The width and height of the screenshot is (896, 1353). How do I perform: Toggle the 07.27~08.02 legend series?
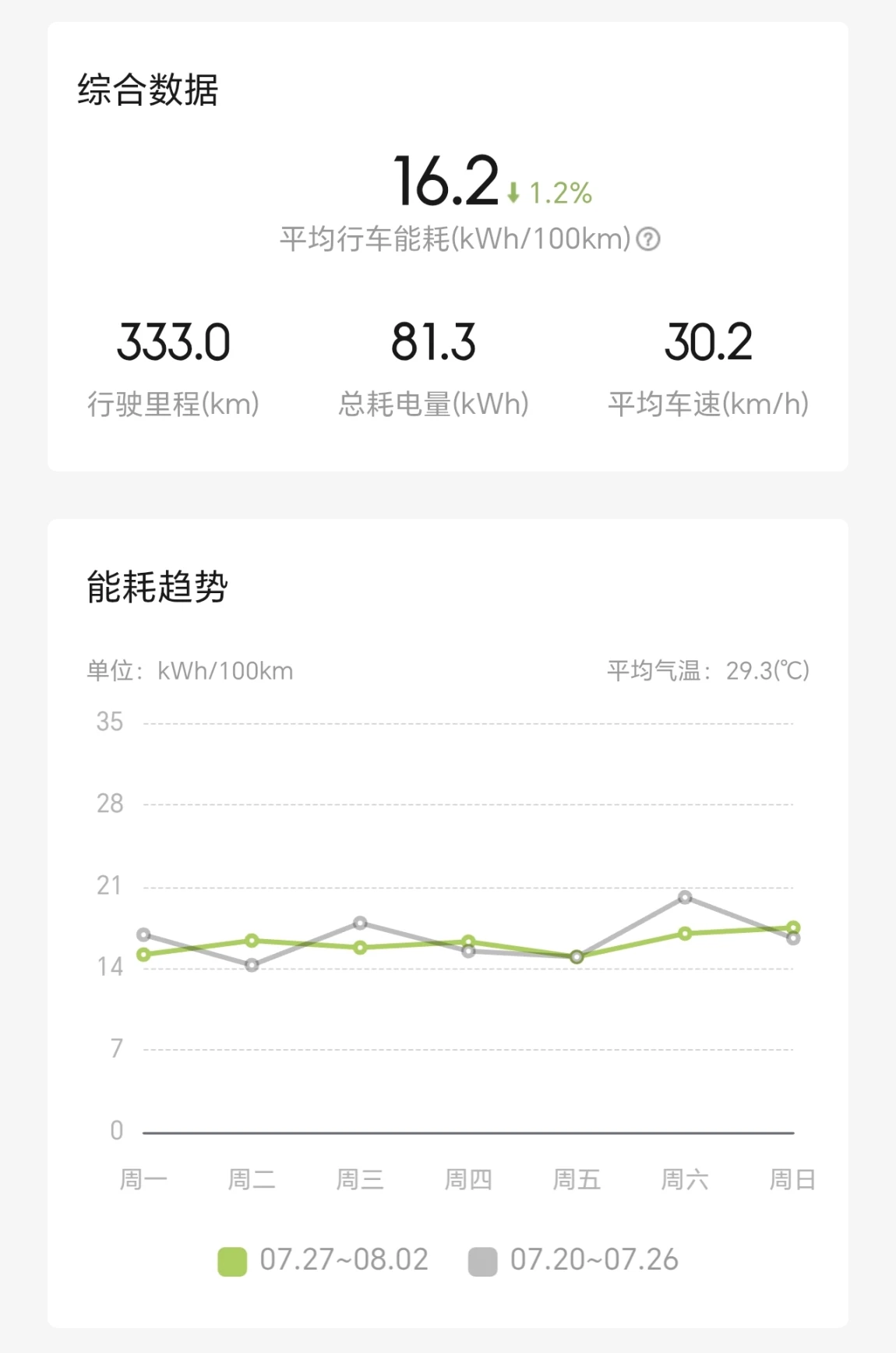(323, 1260)
